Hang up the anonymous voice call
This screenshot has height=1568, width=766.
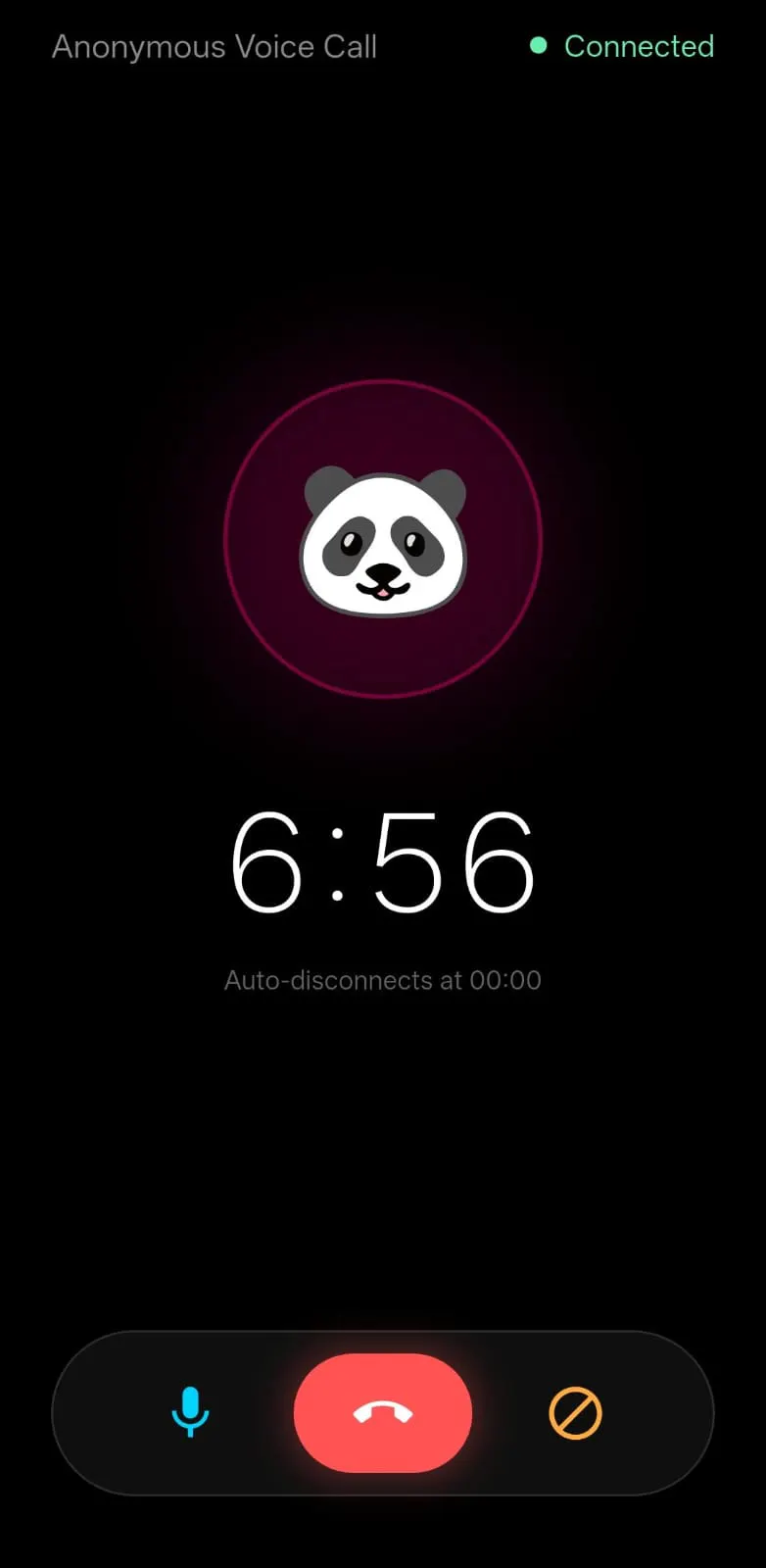tap(383, 1412)
